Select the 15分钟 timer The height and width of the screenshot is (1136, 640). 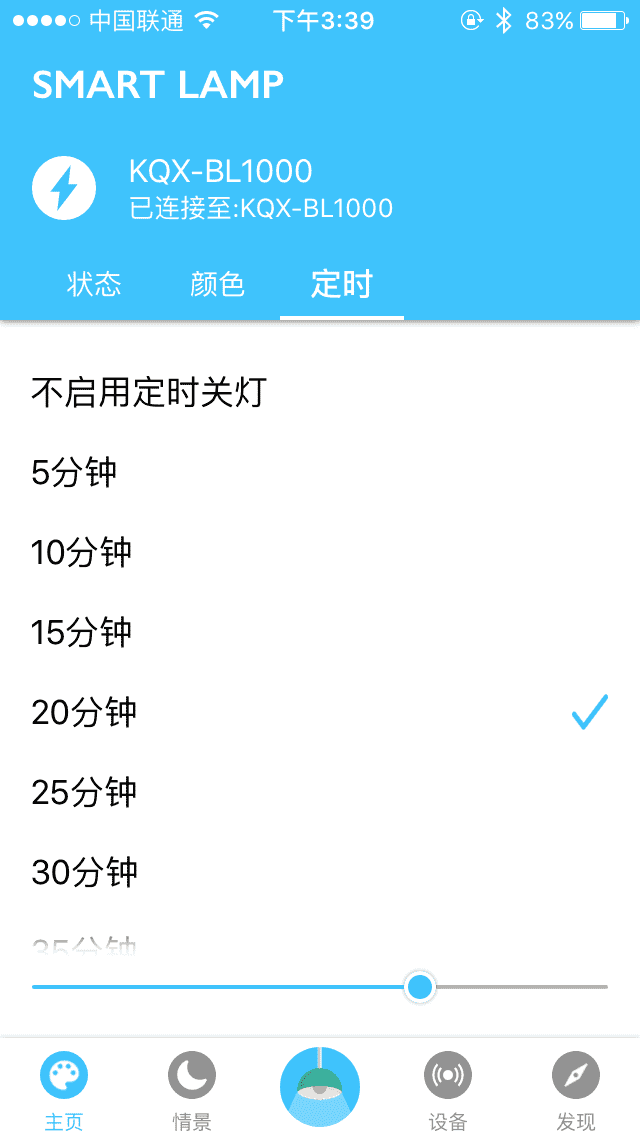pos(82,632)
